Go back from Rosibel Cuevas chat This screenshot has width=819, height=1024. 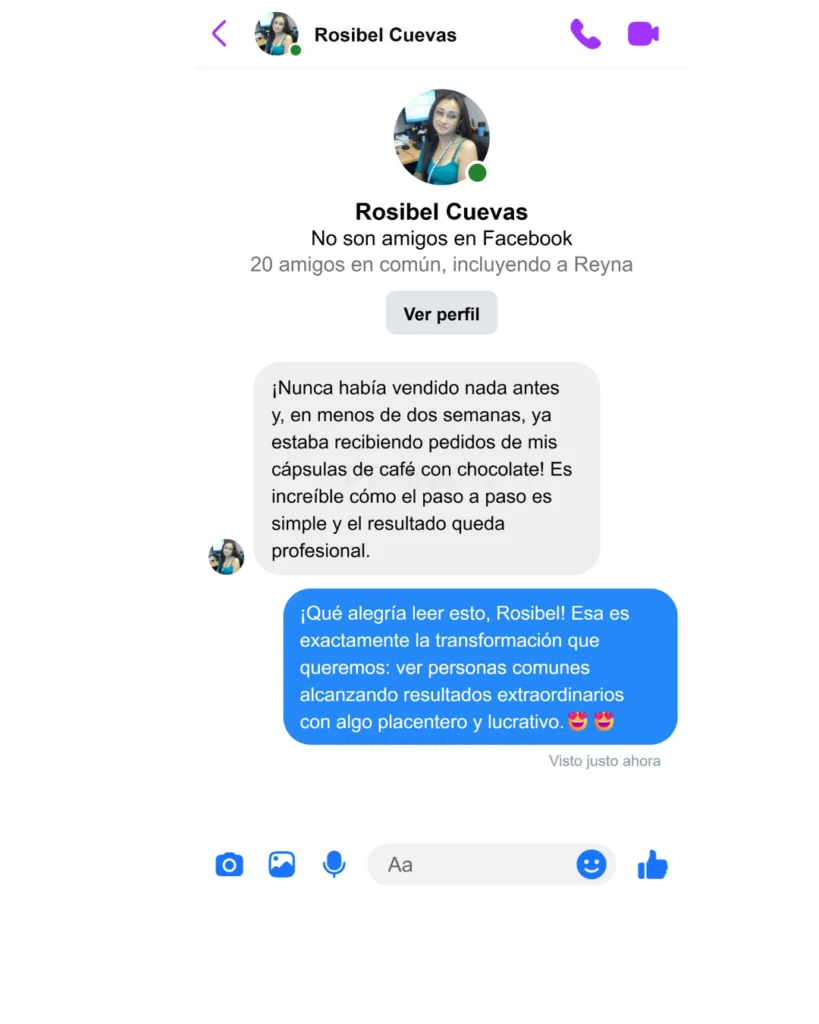pyautogui.click(x=219, y=34)
